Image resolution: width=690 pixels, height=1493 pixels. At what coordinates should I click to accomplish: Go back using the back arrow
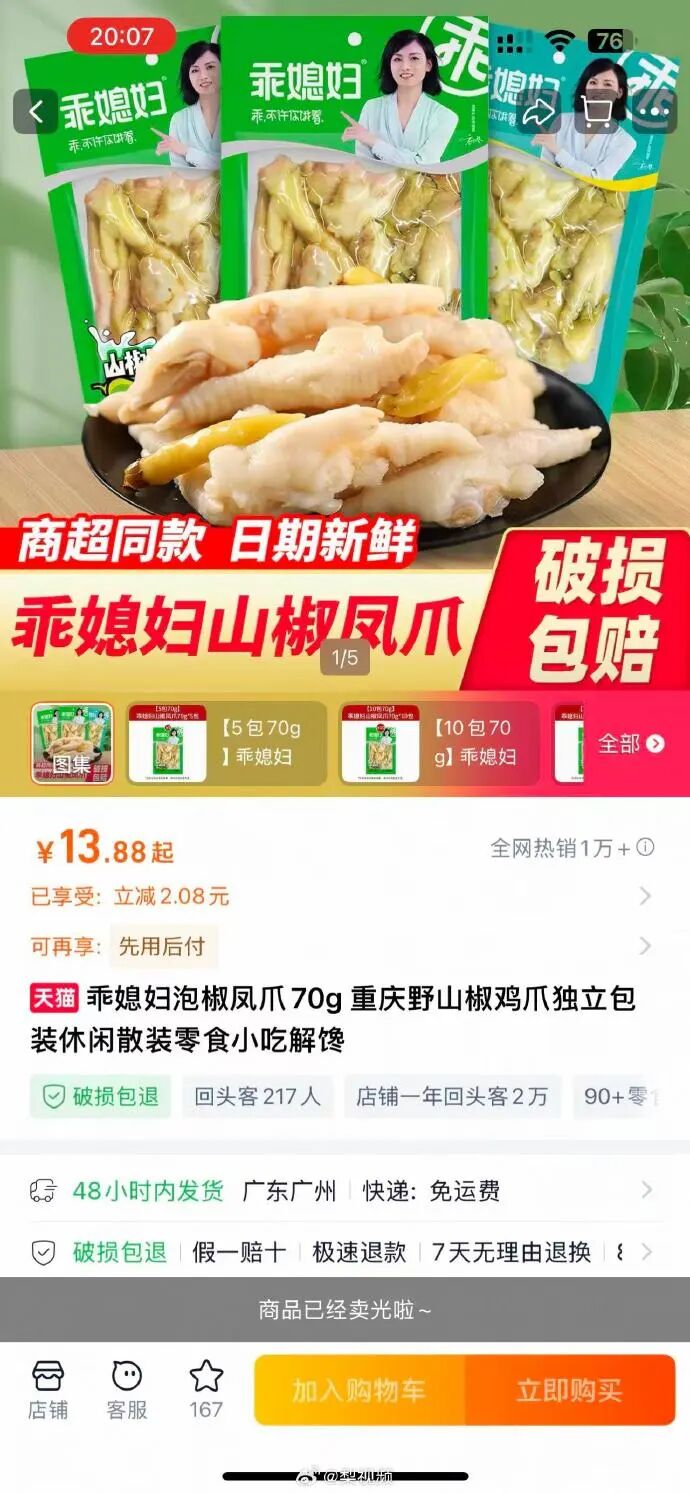pos(36,111)
